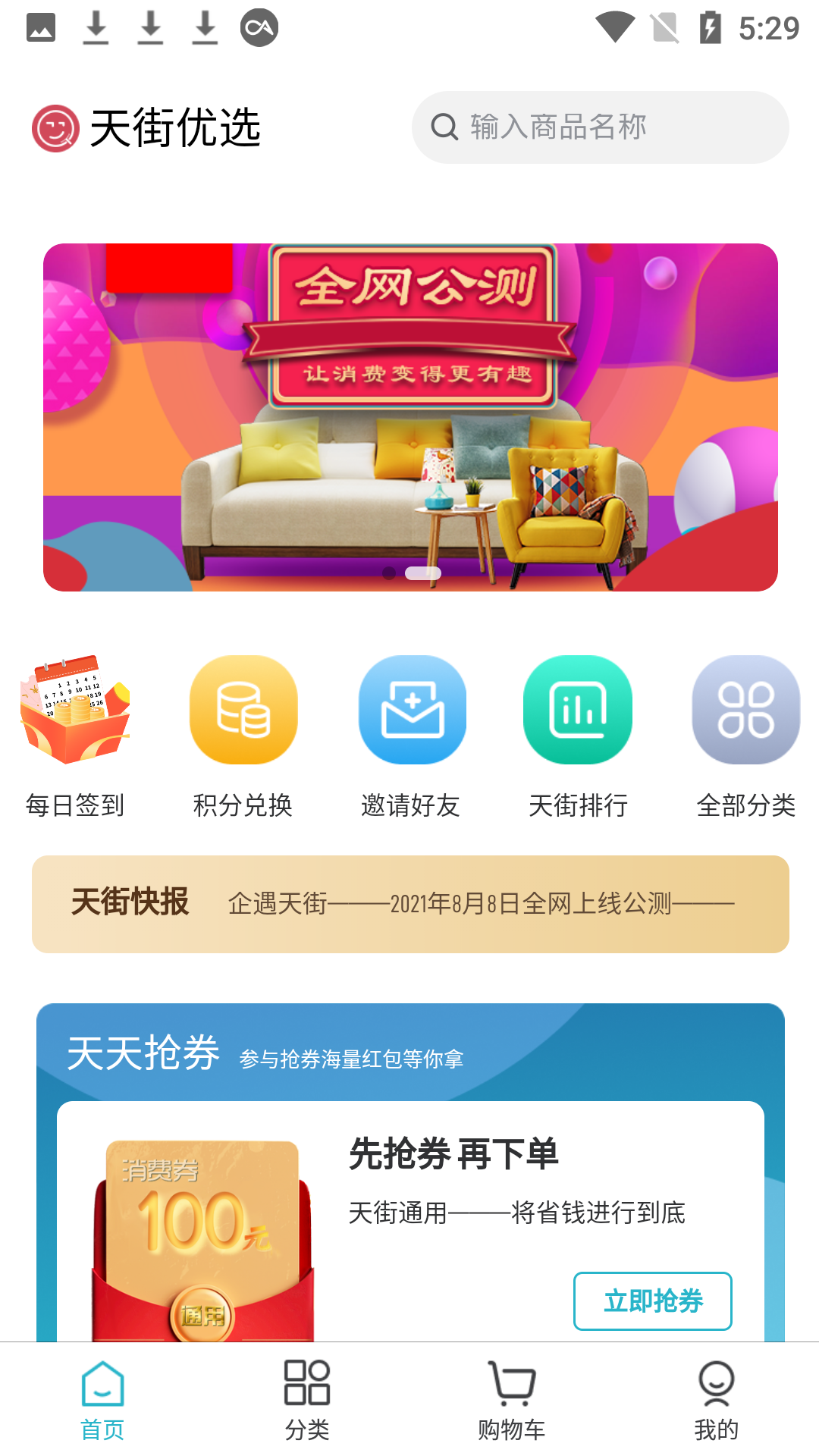Image resolution: width=819 pixels, height=1456 pixels.
Task: Tap the 立即抢券 button
Action: pyautogui.click(x=652, y=1301)
